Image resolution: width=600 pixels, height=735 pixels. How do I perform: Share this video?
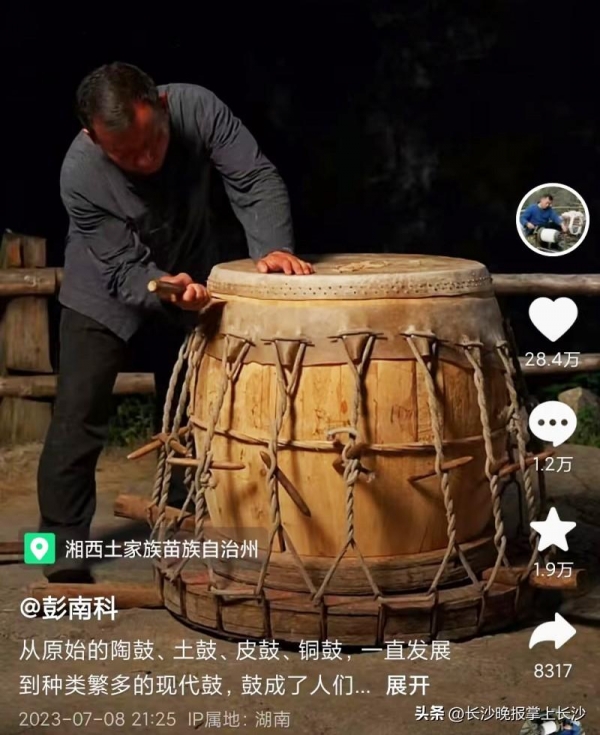pos(552,632)
